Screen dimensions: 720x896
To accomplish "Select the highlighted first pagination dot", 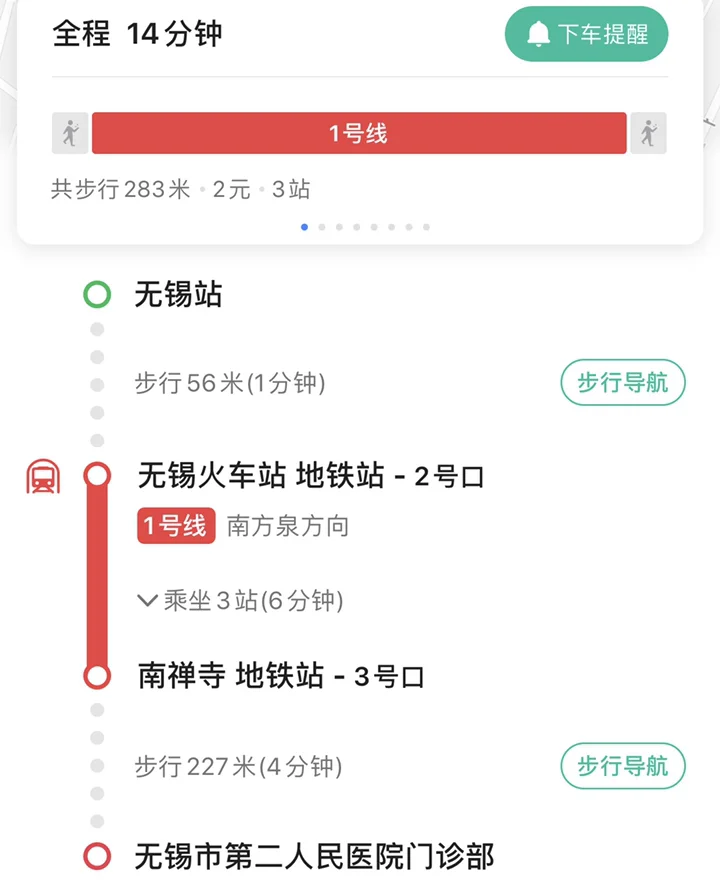I will click(x=305, y=228).
